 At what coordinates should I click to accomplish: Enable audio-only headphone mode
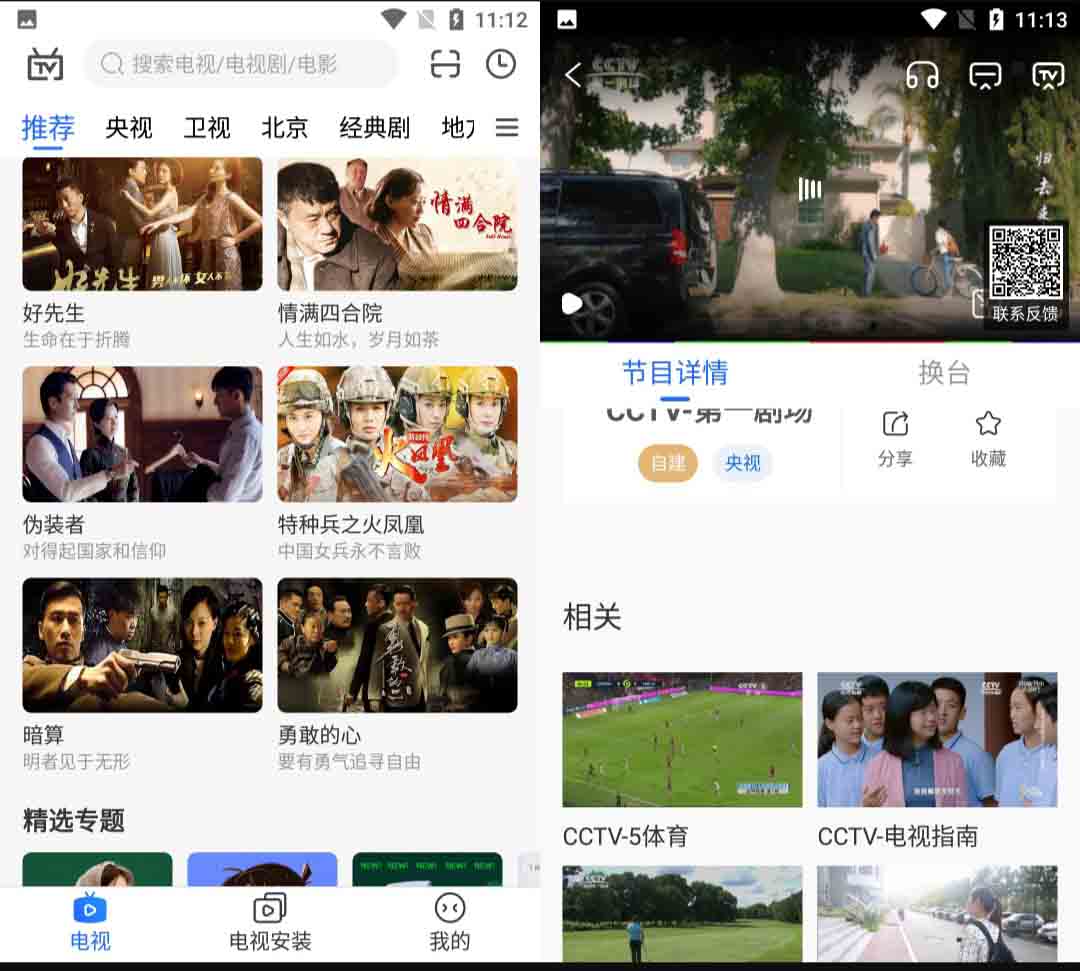click(x=922, y=75)
